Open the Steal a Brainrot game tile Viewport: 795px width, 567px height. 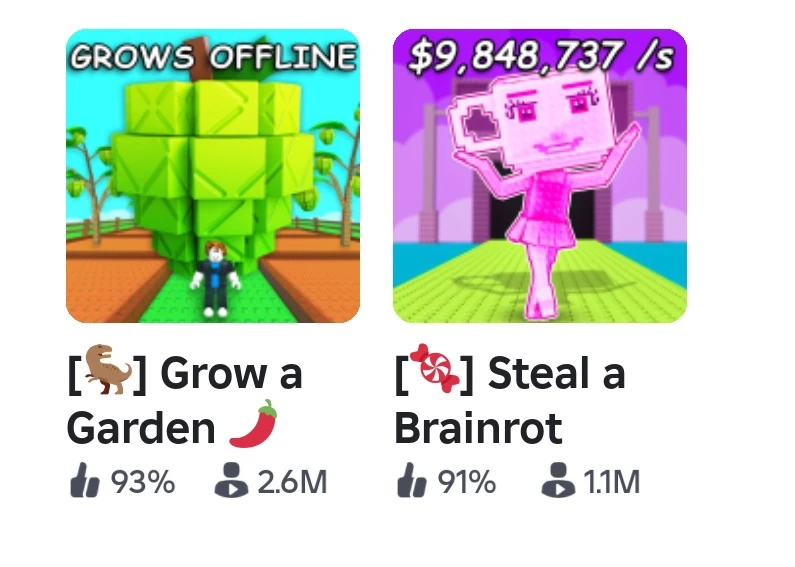[x=539, y=176]
